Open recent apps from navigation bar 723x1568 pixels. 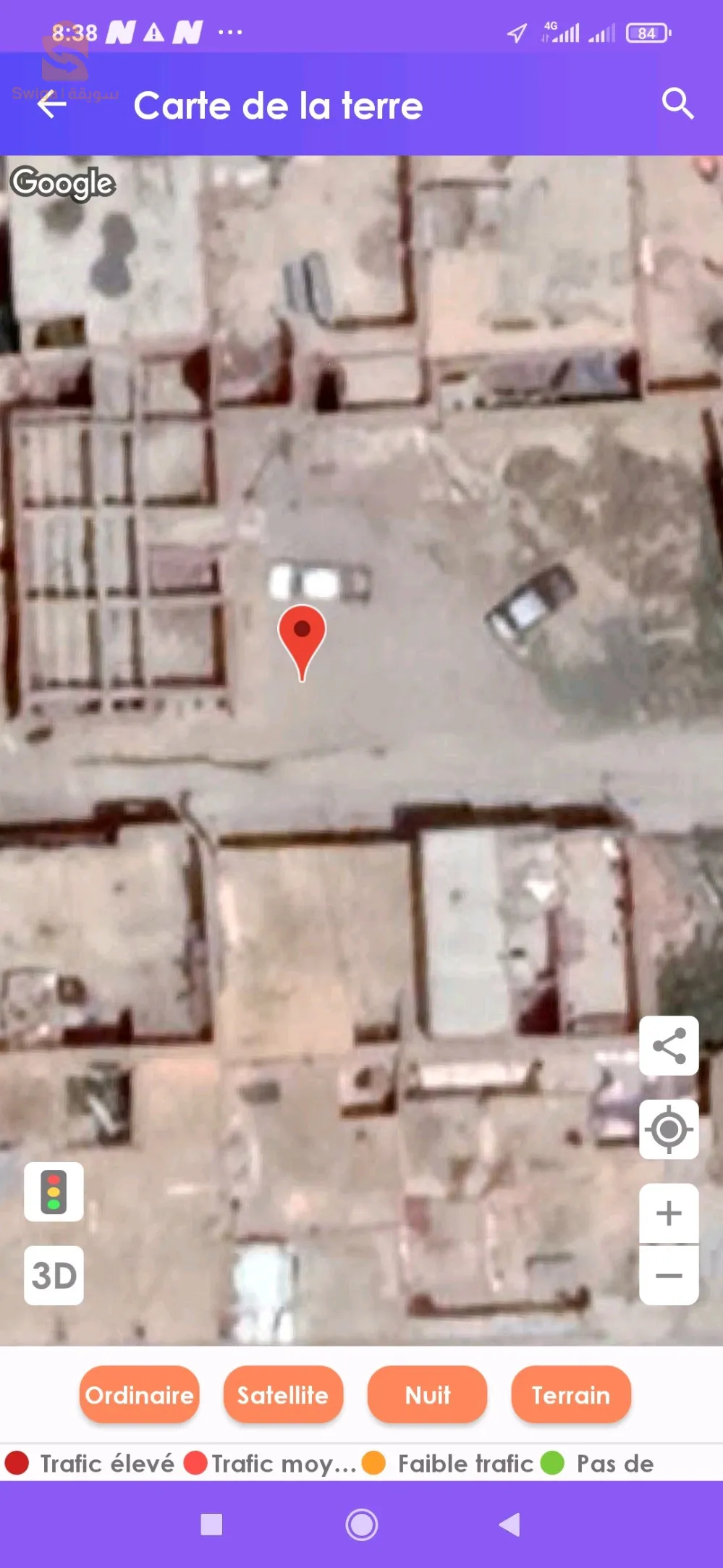click(211, 1525)
